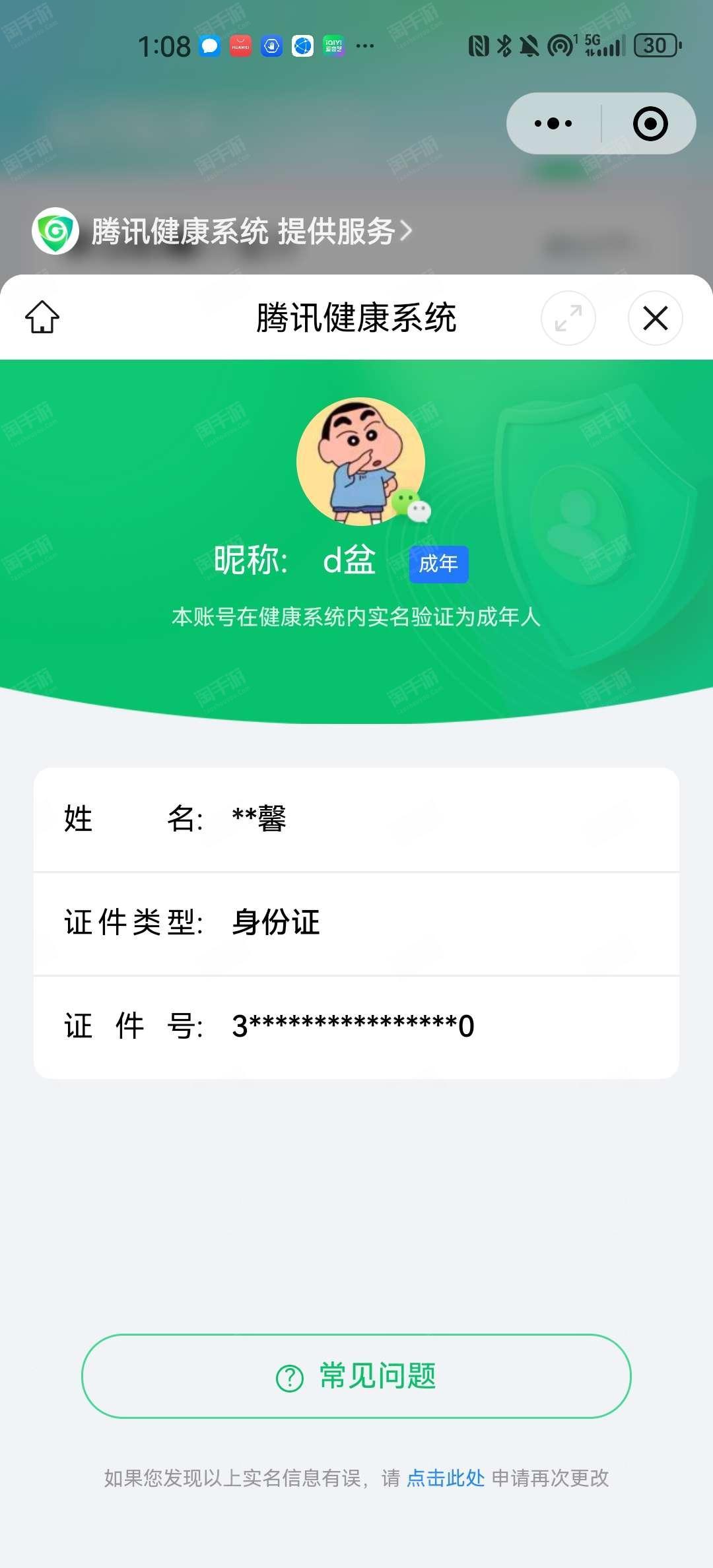Go to the home icon in panel header

coord(42,317)
